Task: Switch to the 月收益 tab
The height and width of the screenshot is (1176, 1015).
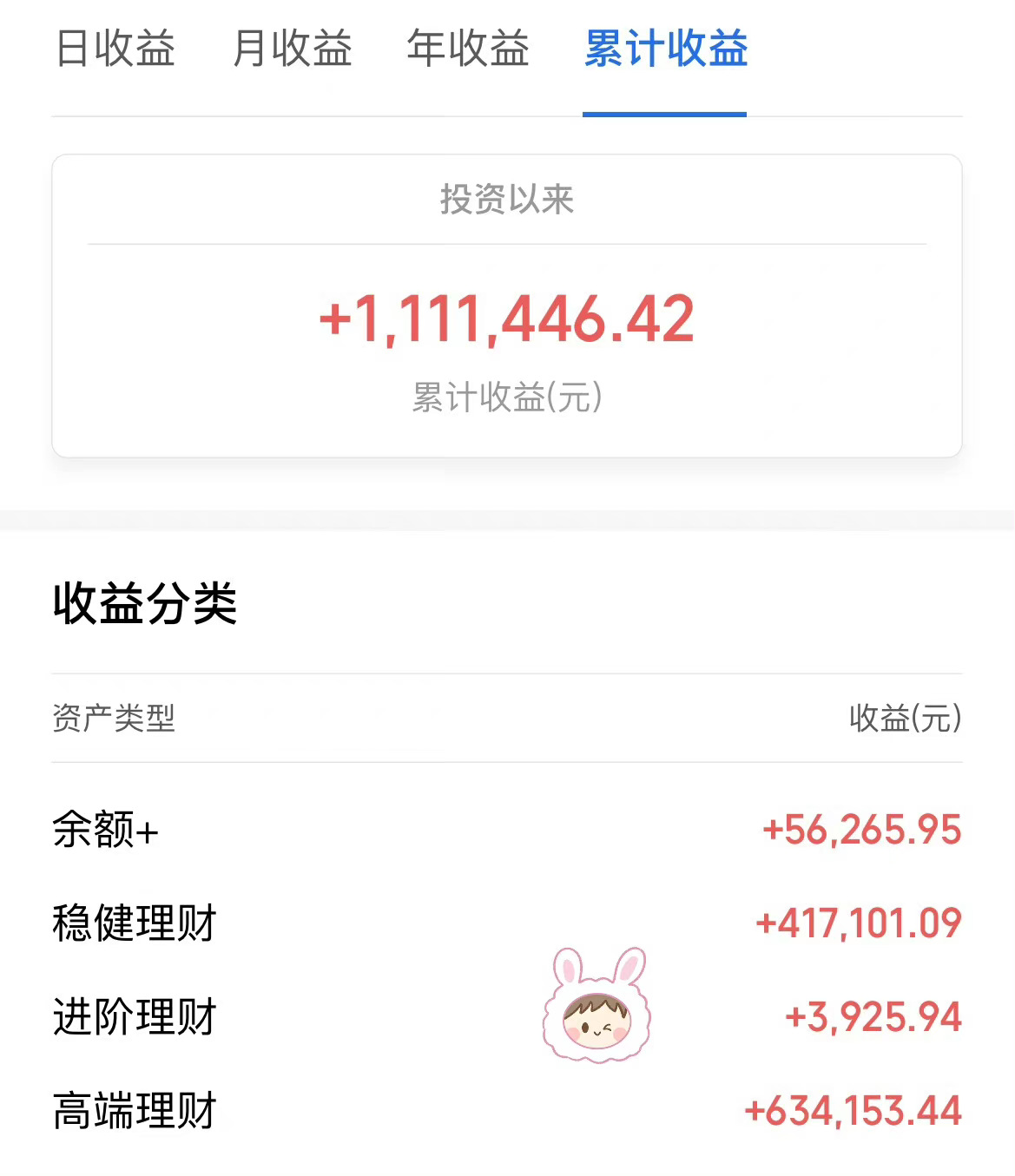Action: tap(293, 49)
